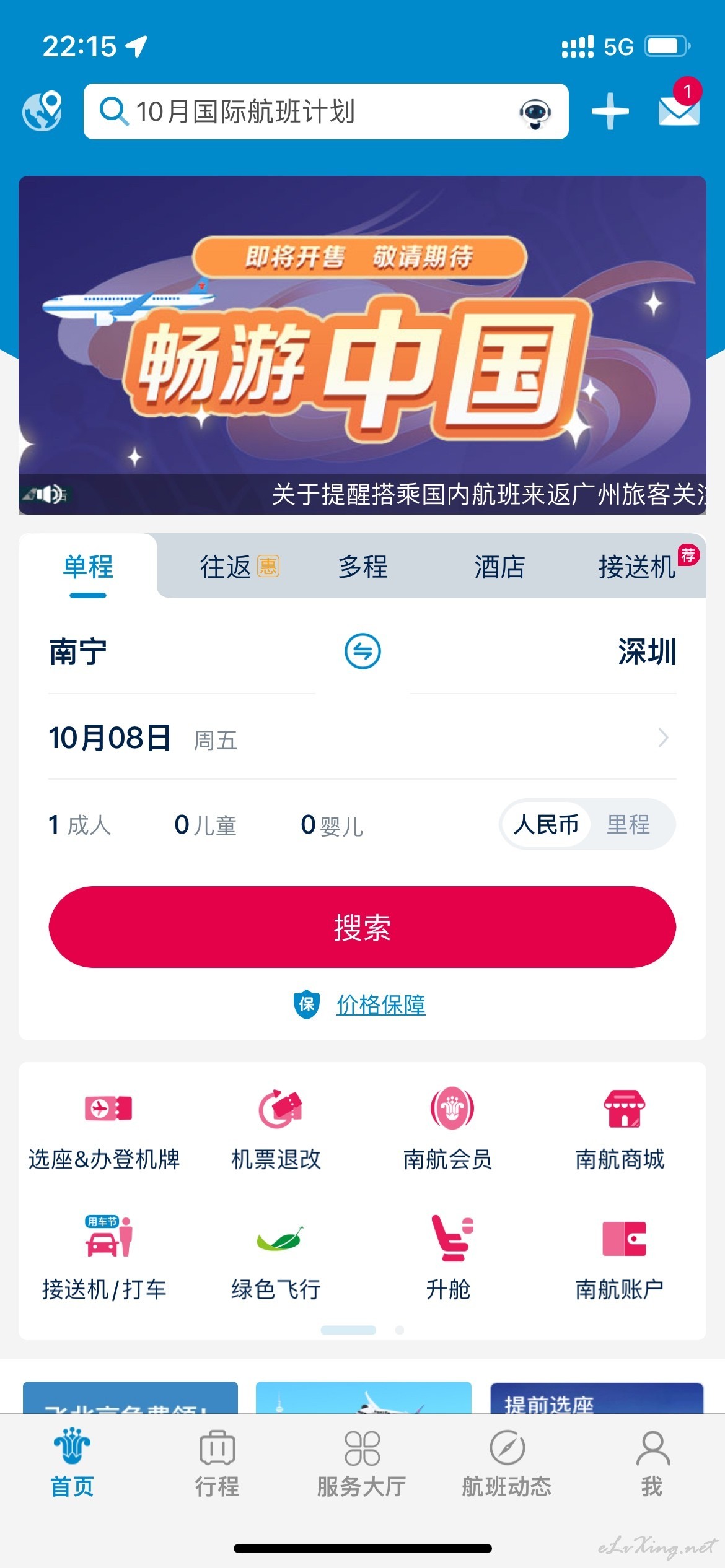Screen dimensions: 725x1568
Task: Switch to the 往返 tab
Action: click(240, 567)
